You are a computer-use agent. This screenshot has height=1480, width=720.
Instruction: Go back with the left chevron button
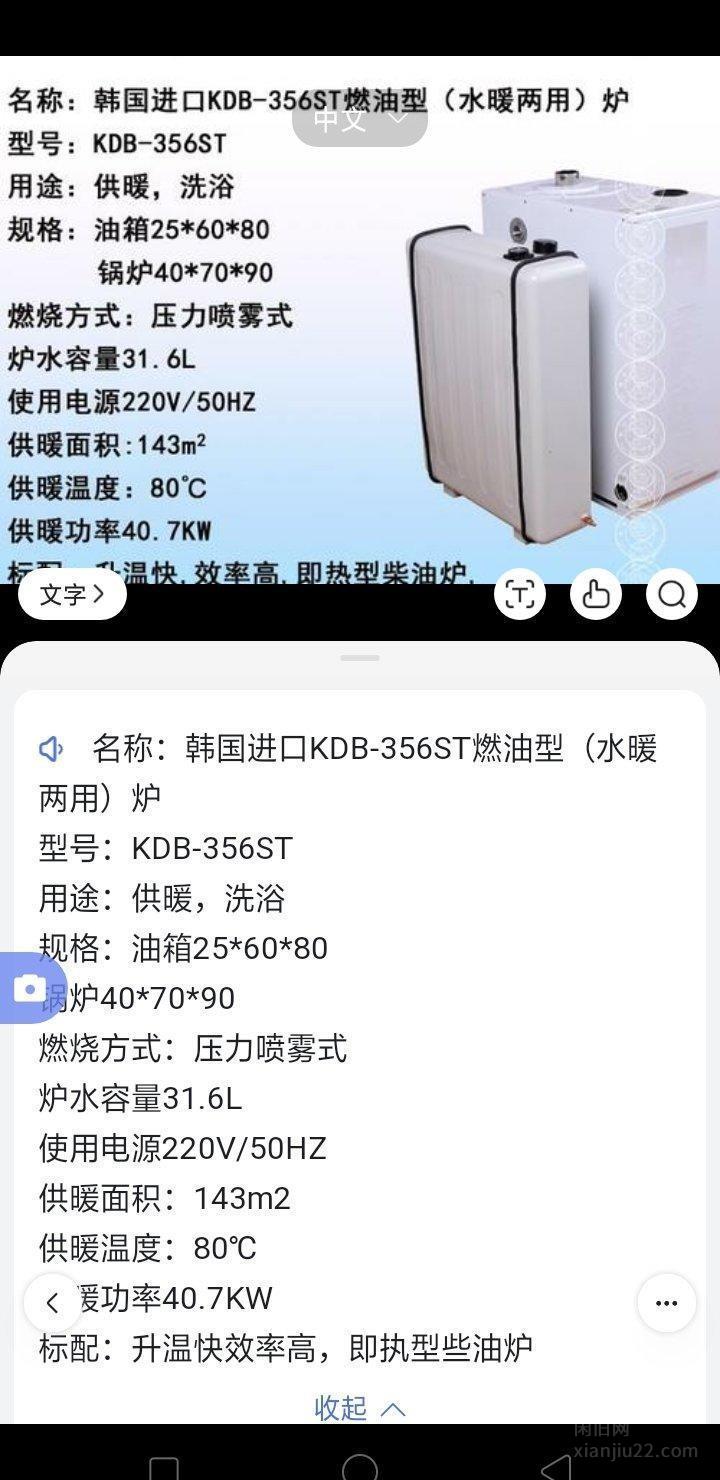coord(53,1302)
